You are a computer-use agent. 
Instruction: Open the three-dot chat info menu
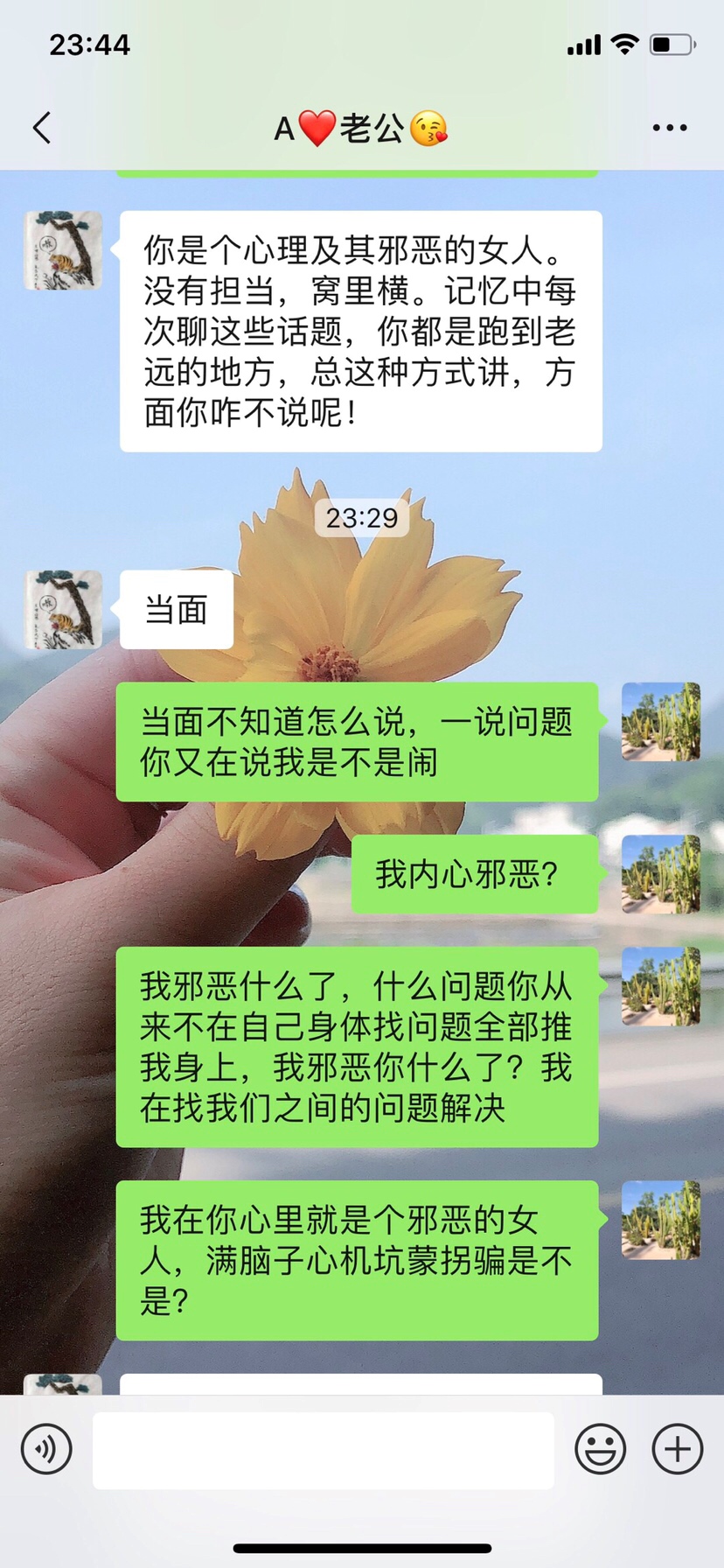pos(669,128)
